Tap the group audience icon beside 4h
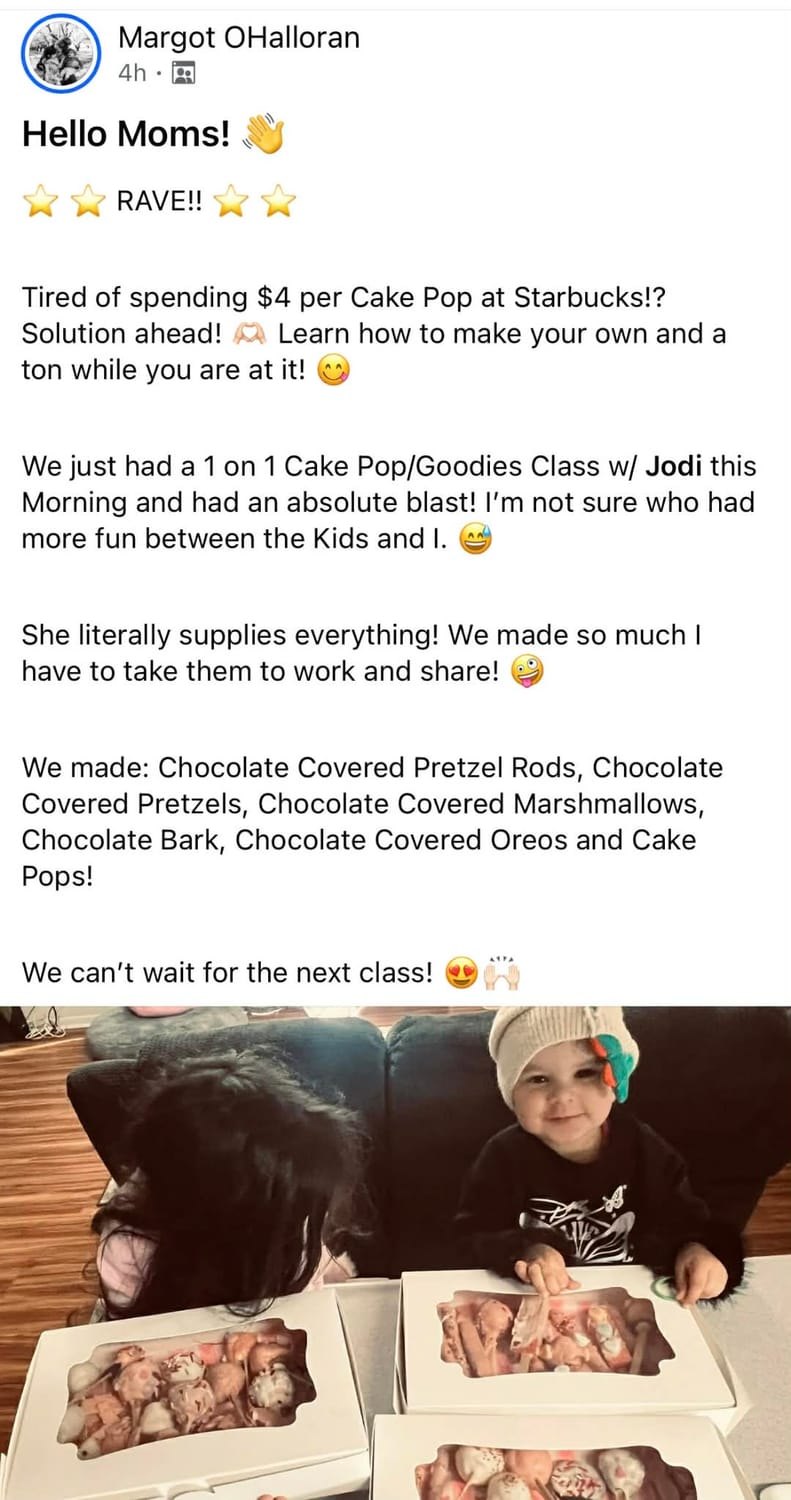 [x=184, y=73]
